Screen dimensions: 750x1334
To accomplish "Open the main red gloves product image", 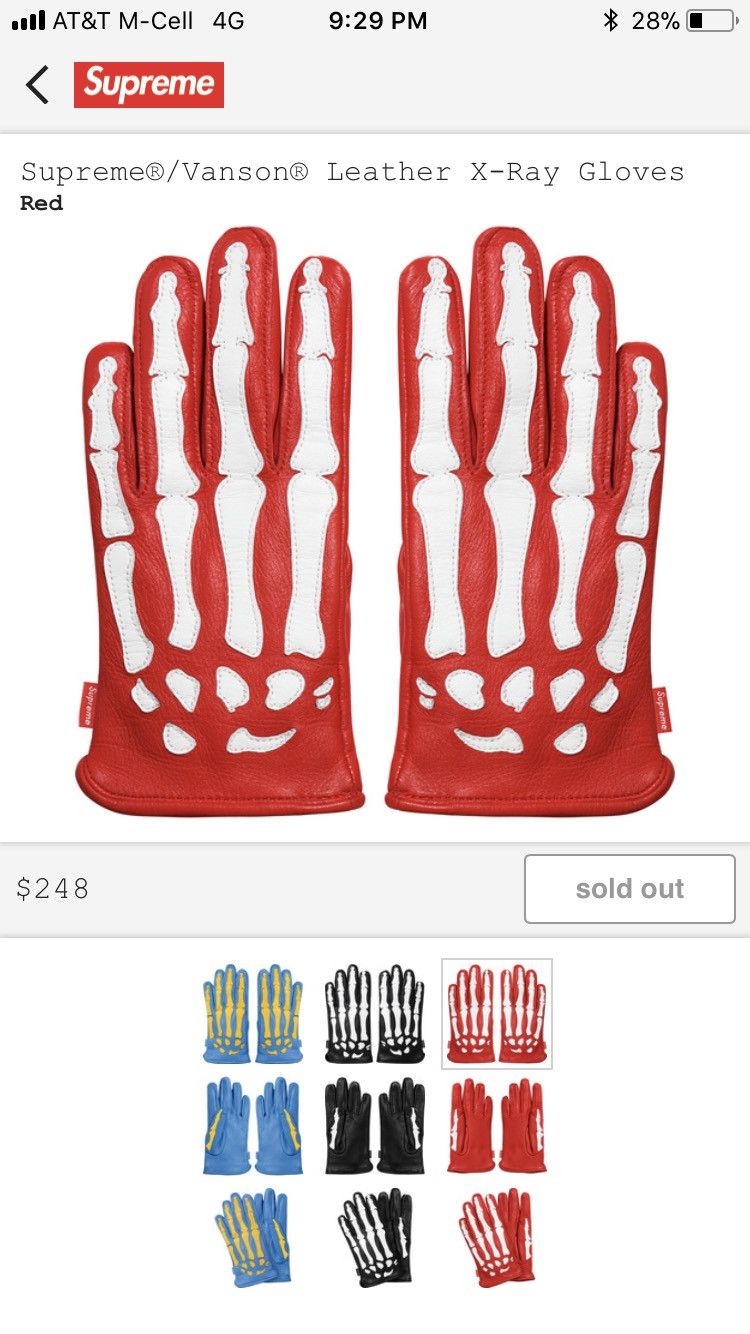I will [x=375, y=521].
